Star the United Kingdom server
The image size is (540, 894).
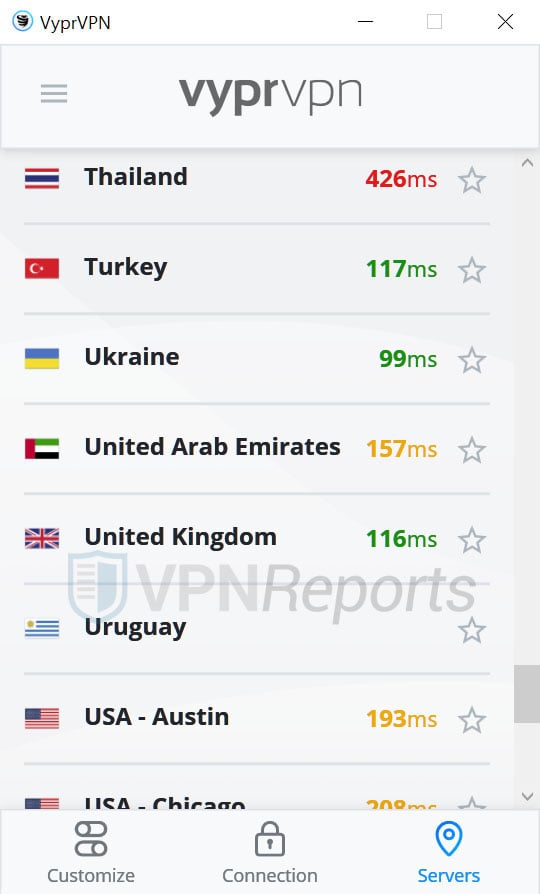(x=472, y=541)
